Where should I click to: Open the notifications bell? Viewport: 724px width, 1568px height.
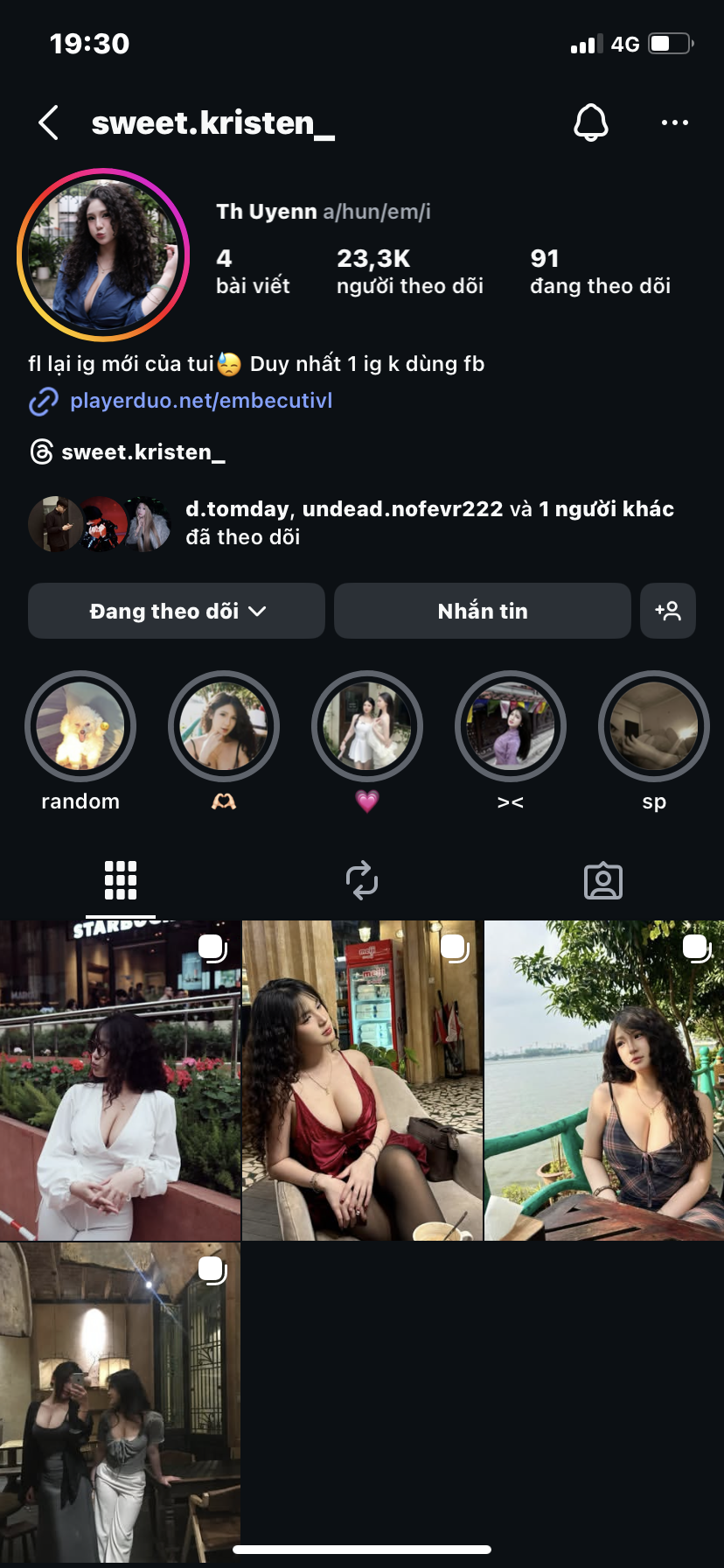click(x=590, y=122)
